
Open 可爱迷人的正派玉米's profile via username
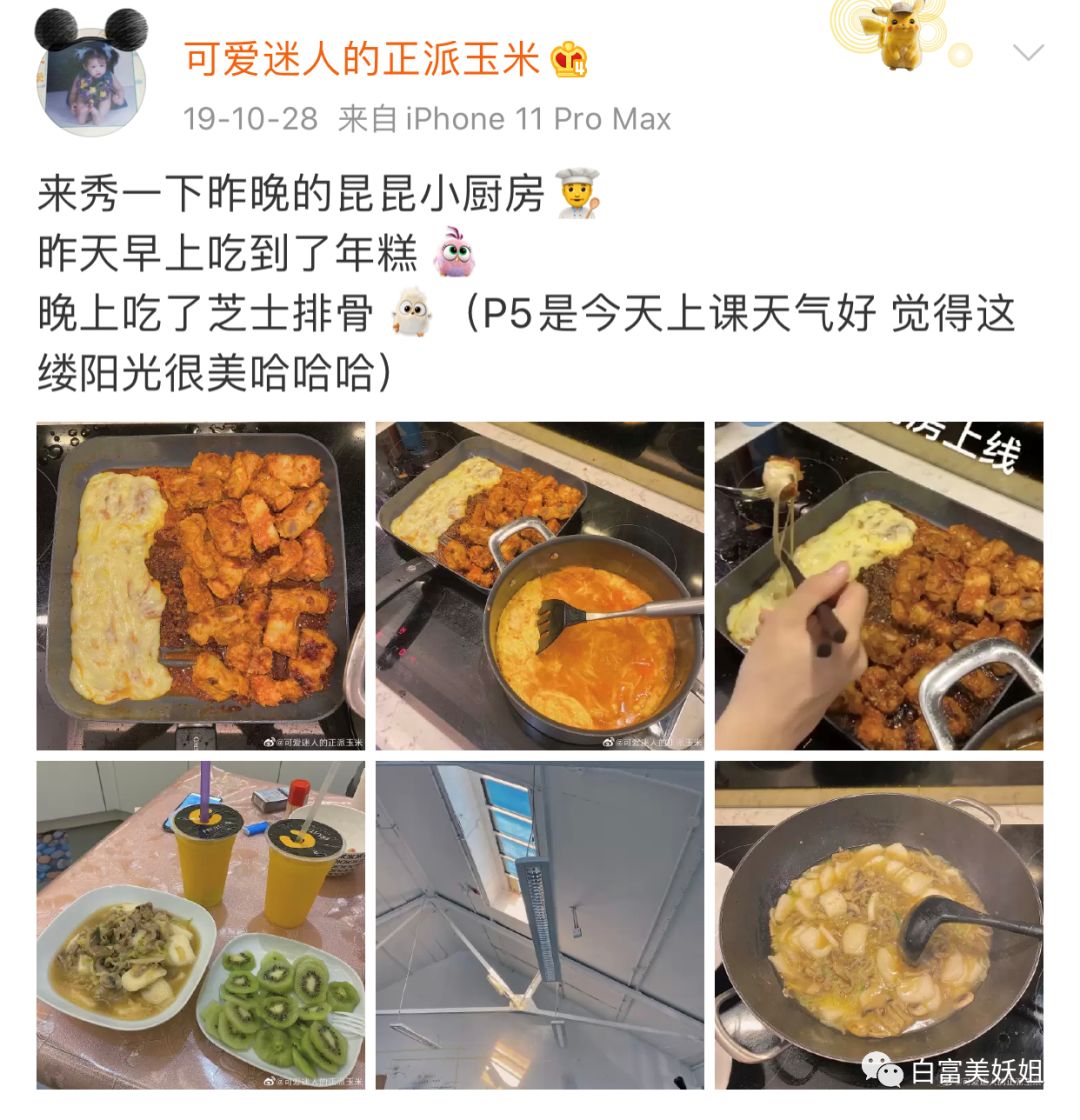362,60
